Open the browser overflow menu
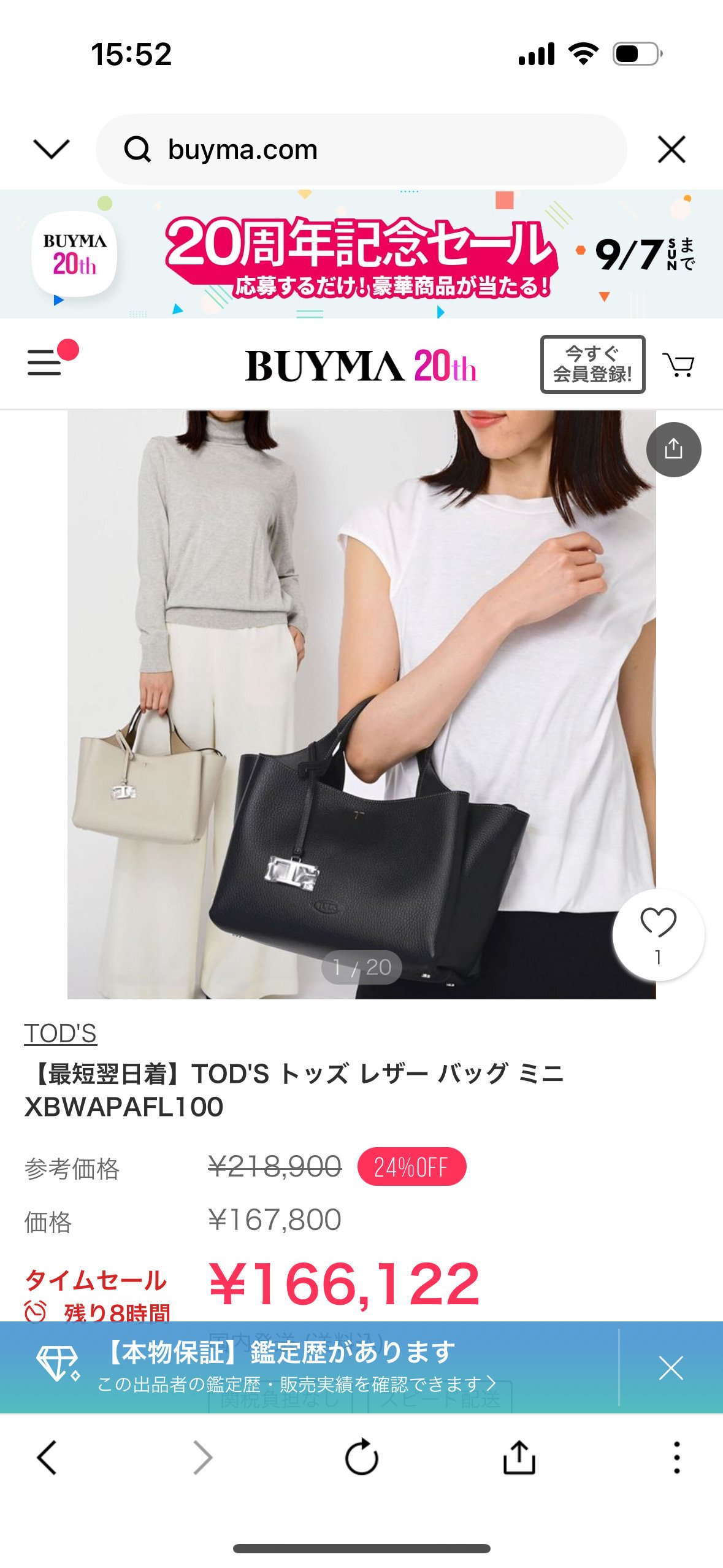 point(676,1457)
